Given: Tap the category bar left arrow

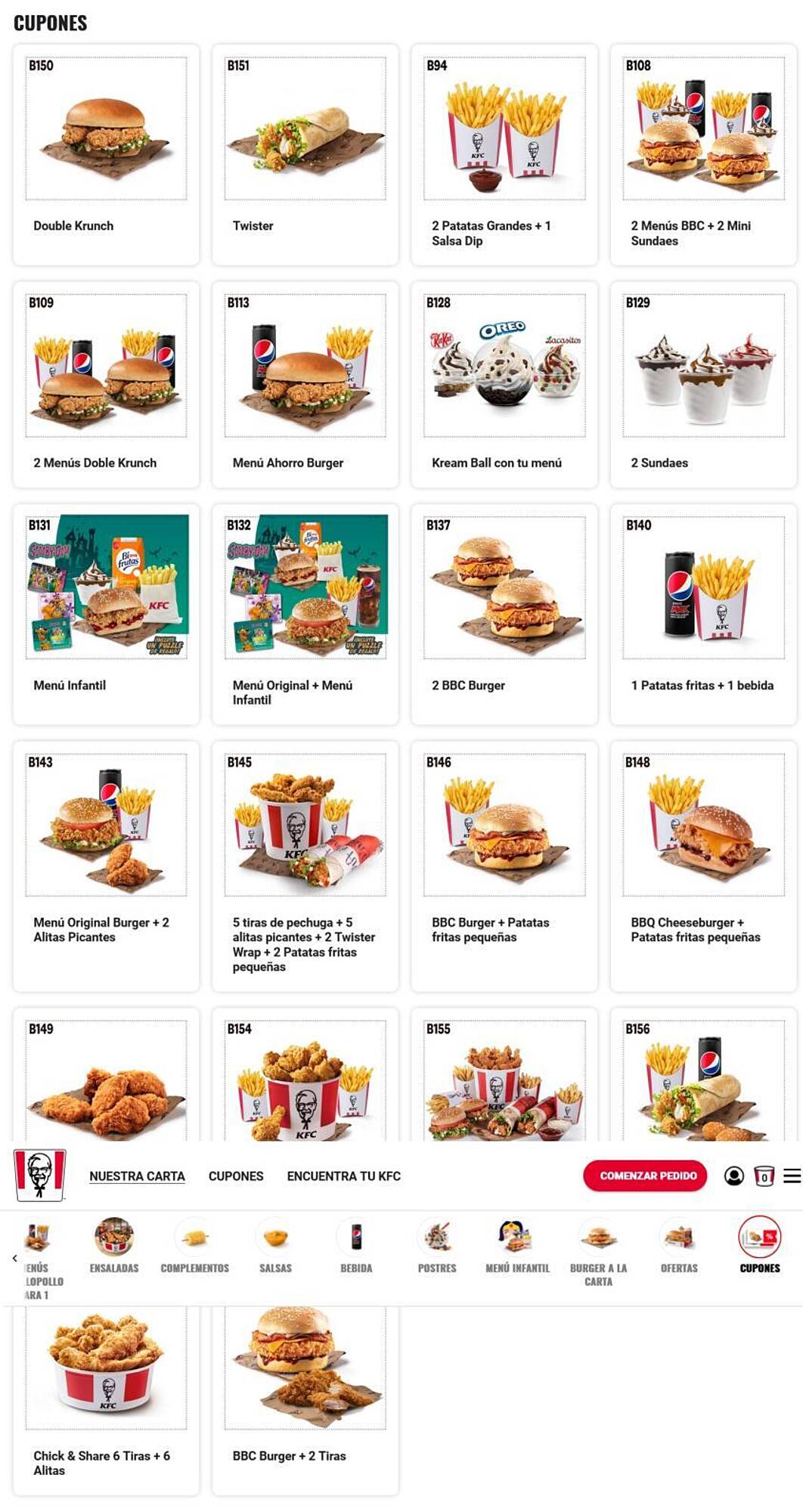Looking at the screenshot, I should coord(14,1258).
